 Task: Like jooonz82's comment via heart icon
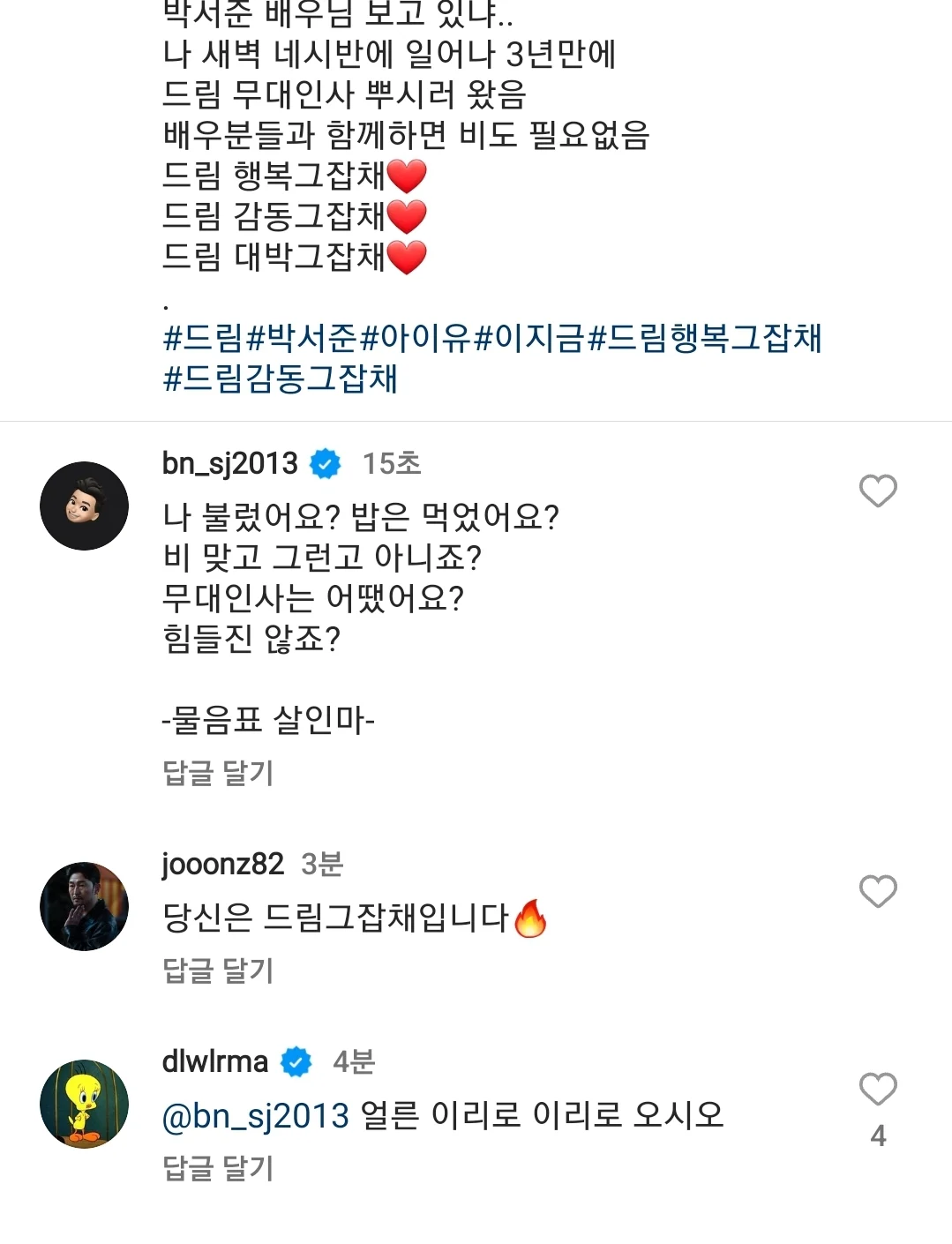click(878, 894)
